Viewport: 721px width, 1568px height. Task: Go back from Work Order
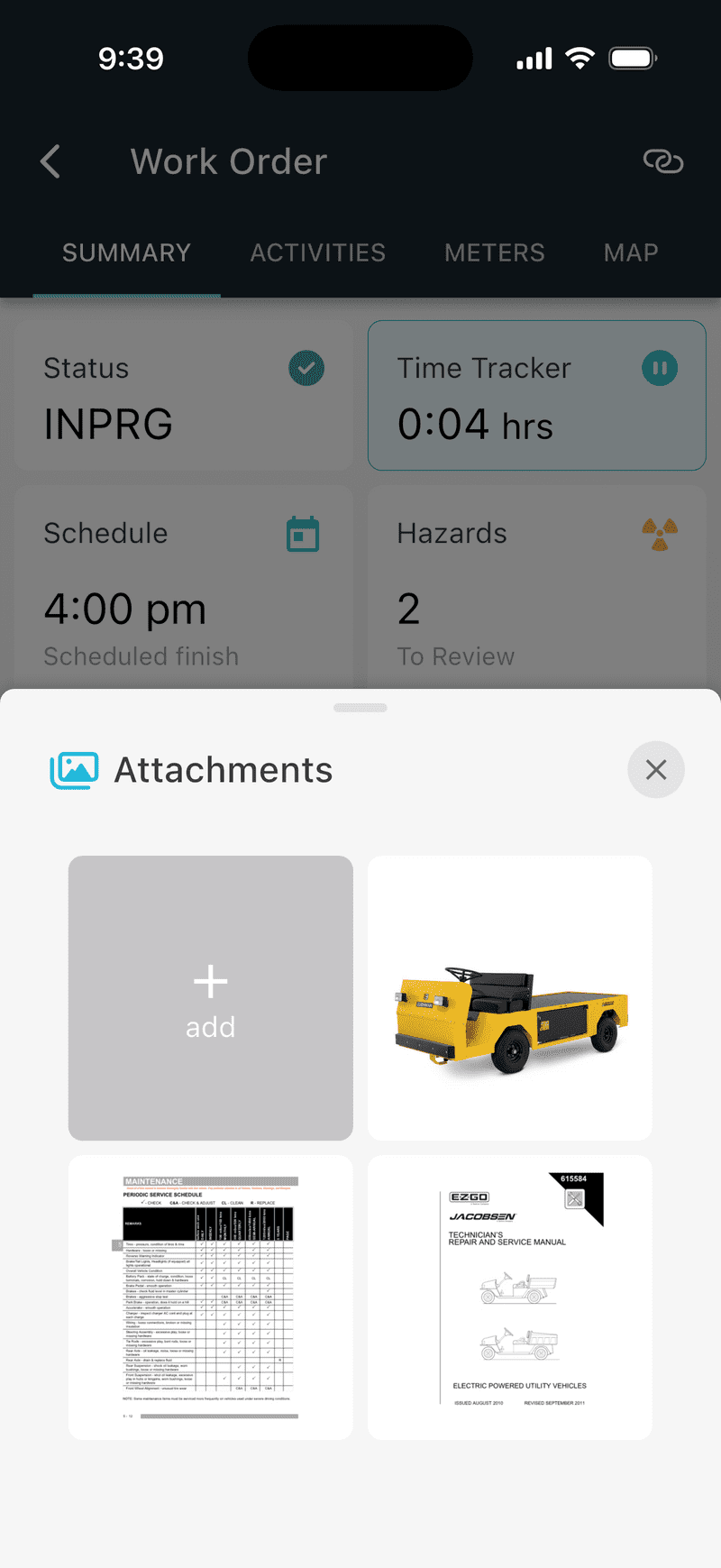click(x=51, y=162)
